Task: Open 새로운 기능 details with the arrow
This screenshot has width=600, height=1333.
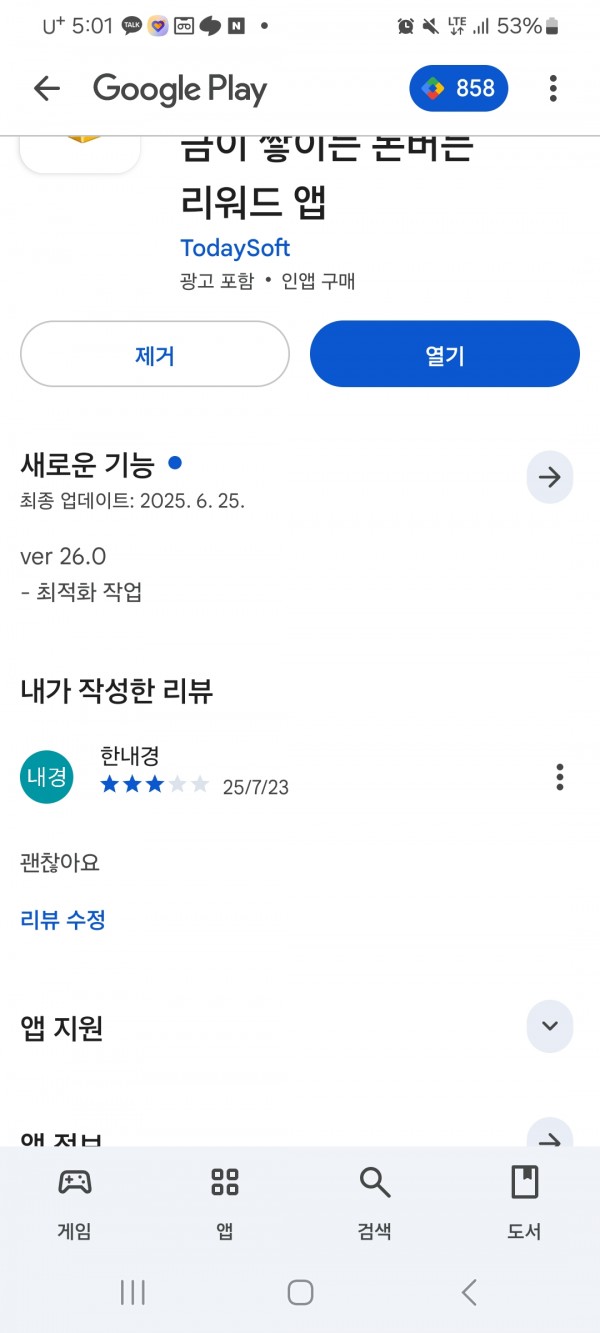Action: [x=550, y=477]
